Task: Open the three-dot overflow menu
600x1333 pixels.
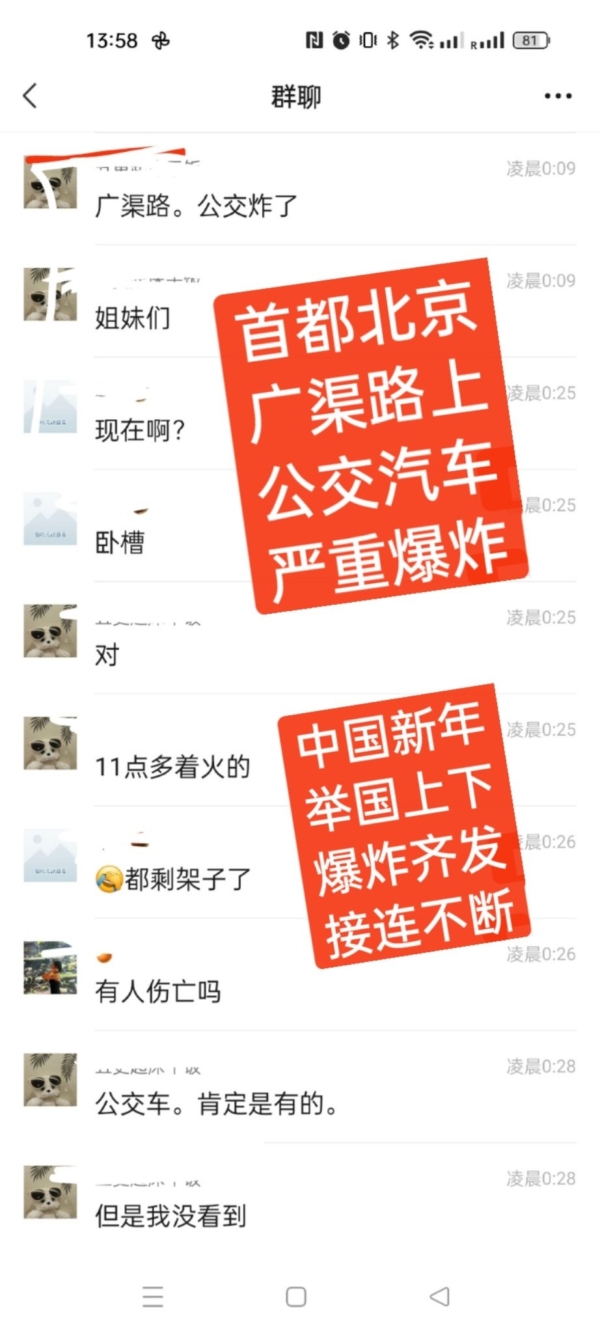Action: click(x=557, y=96)
